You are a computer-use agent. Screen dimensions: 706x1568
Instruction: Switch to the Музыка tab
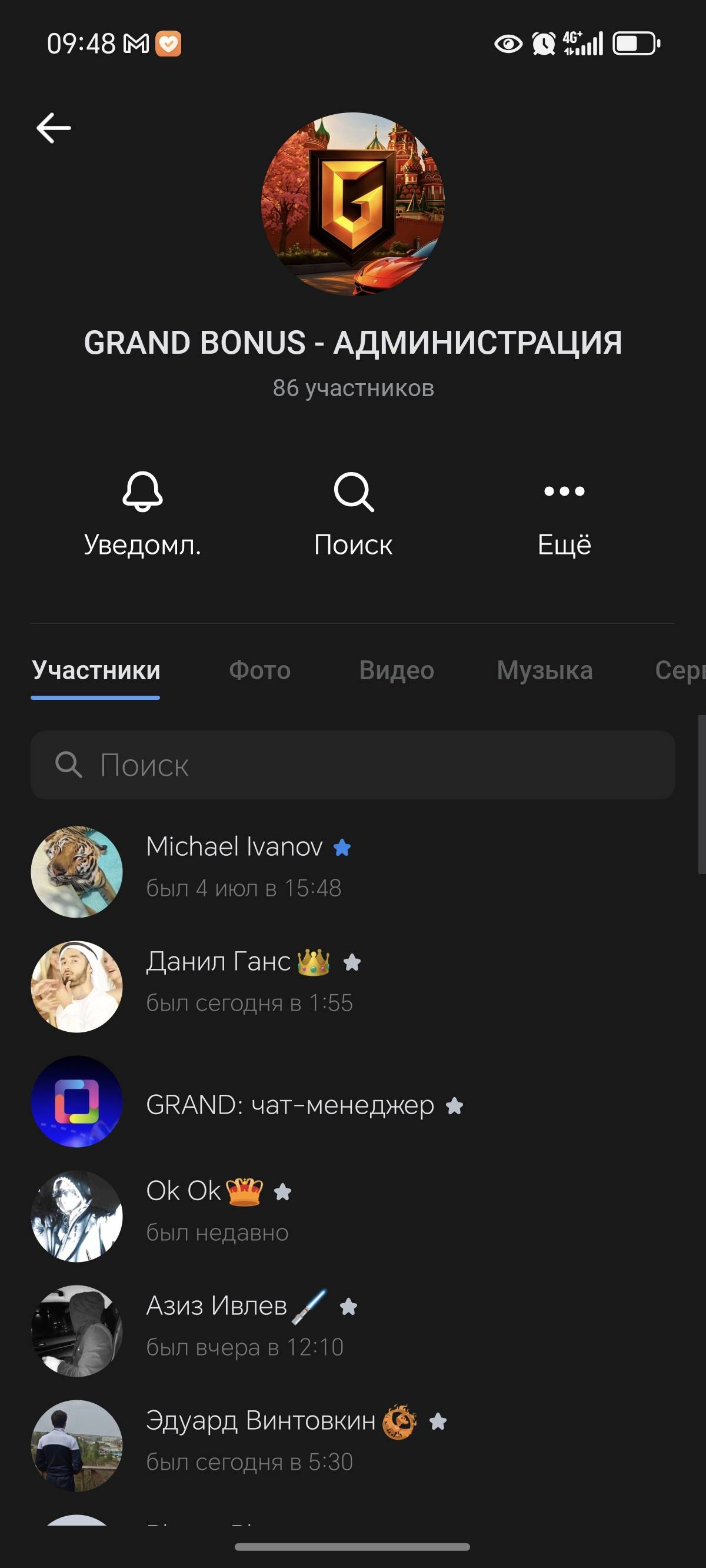pos(545,670)
